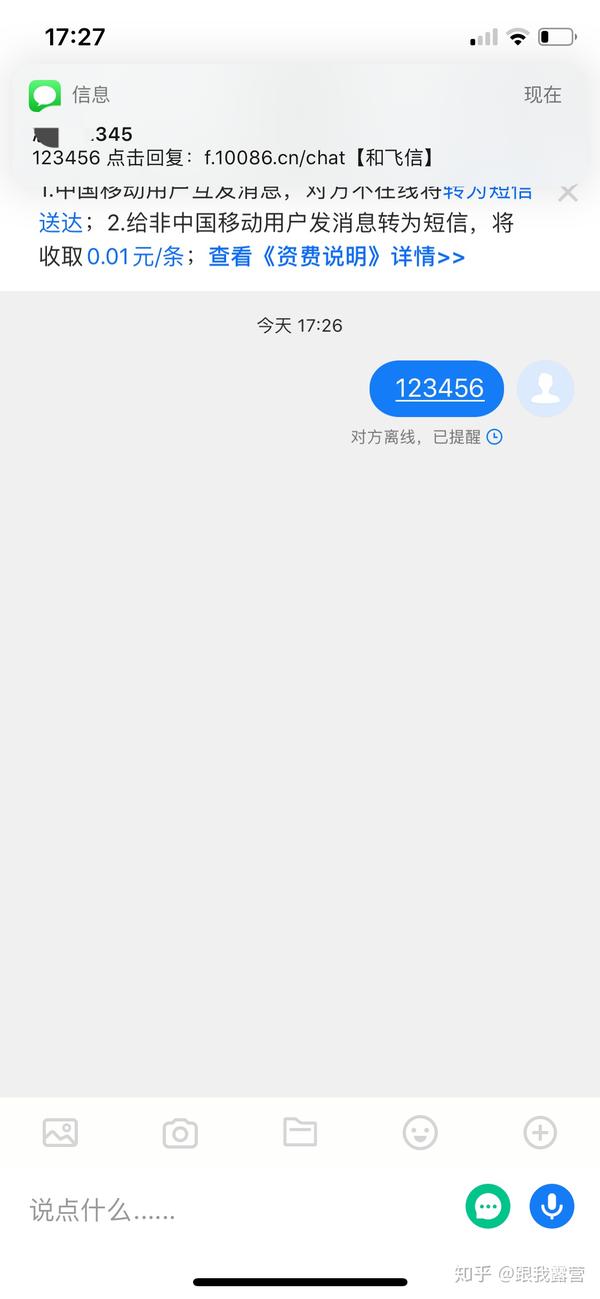This screenshot has width=600, height=1299.
Task: Open the camera to take a photo
Action: 180,1132
